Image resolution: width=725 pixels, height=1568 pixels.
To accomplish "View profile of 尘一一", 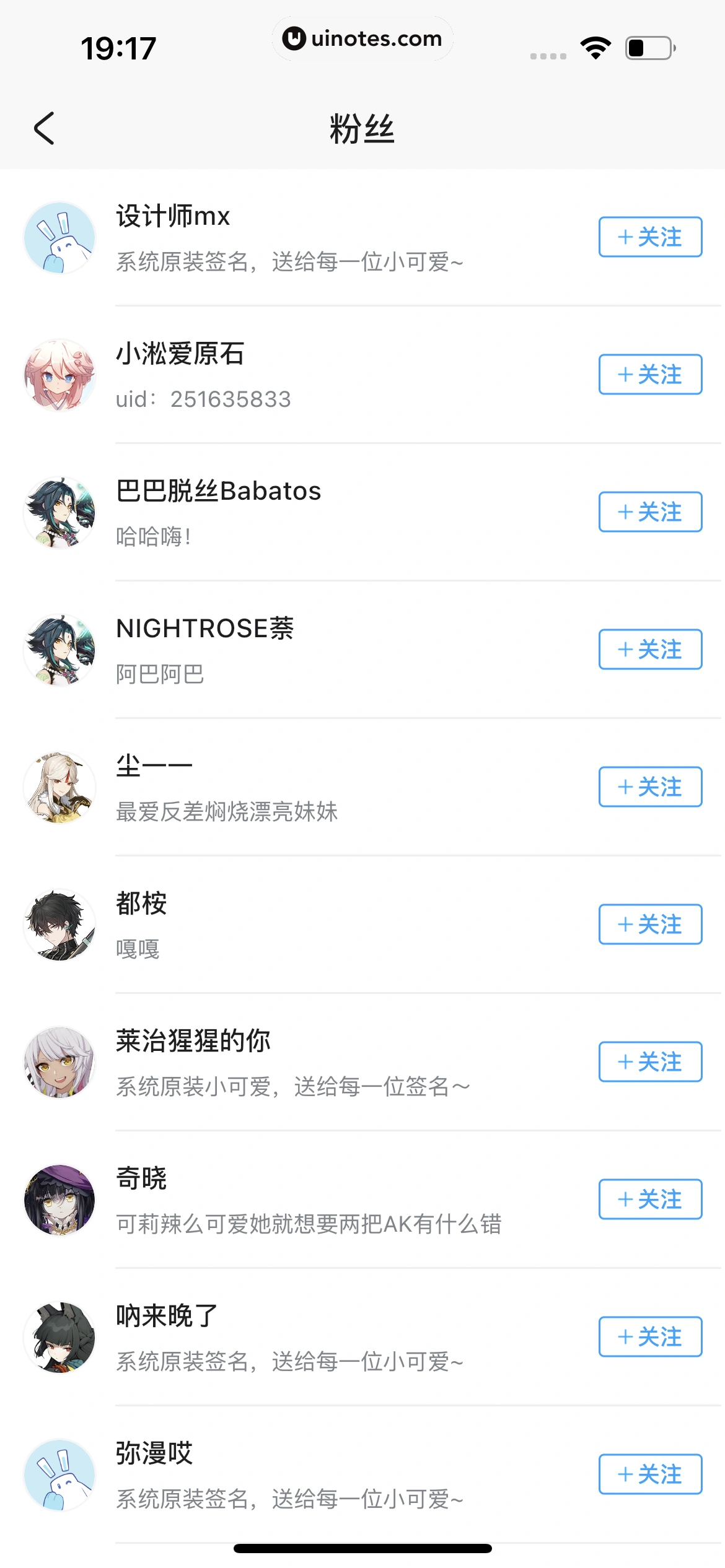I will coord(248,788).
